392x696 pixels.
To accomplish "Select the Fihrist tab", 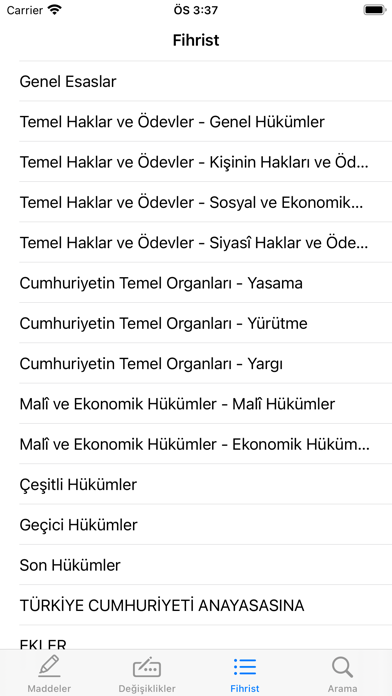I will tap(245, 674).
